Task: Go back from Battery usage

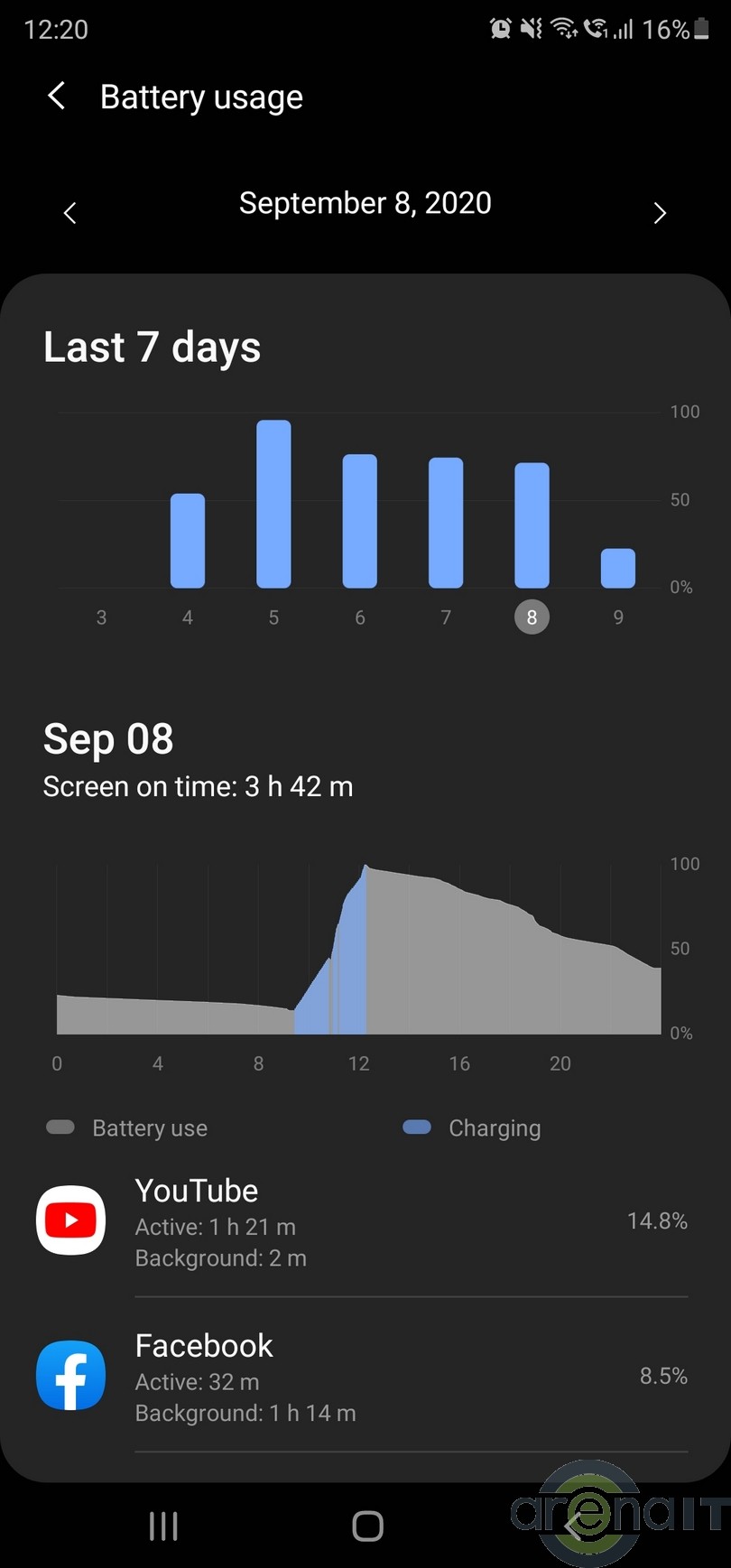Action: point(56,96)
